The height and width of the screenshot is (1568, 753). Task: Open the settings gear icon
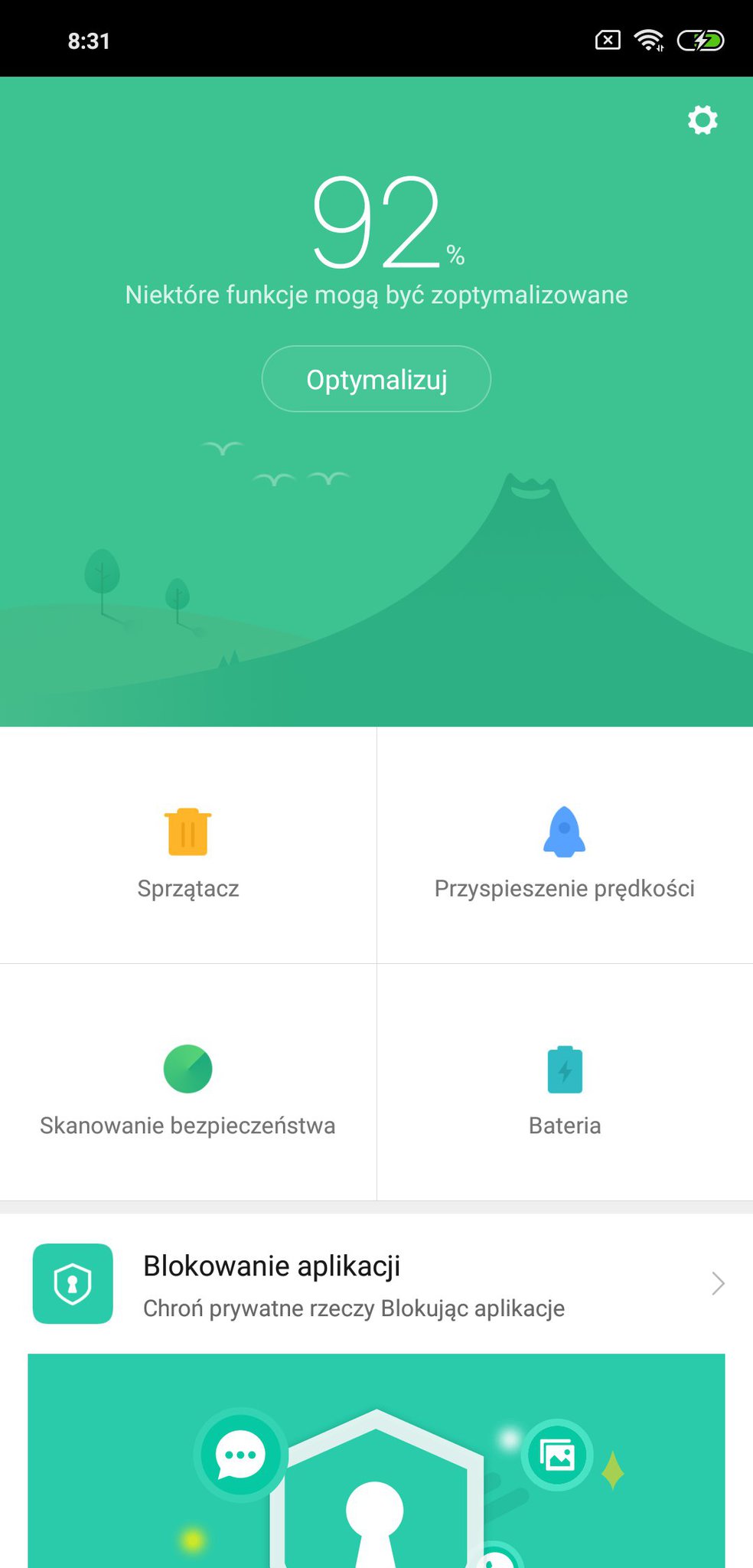tap(702, 120)
